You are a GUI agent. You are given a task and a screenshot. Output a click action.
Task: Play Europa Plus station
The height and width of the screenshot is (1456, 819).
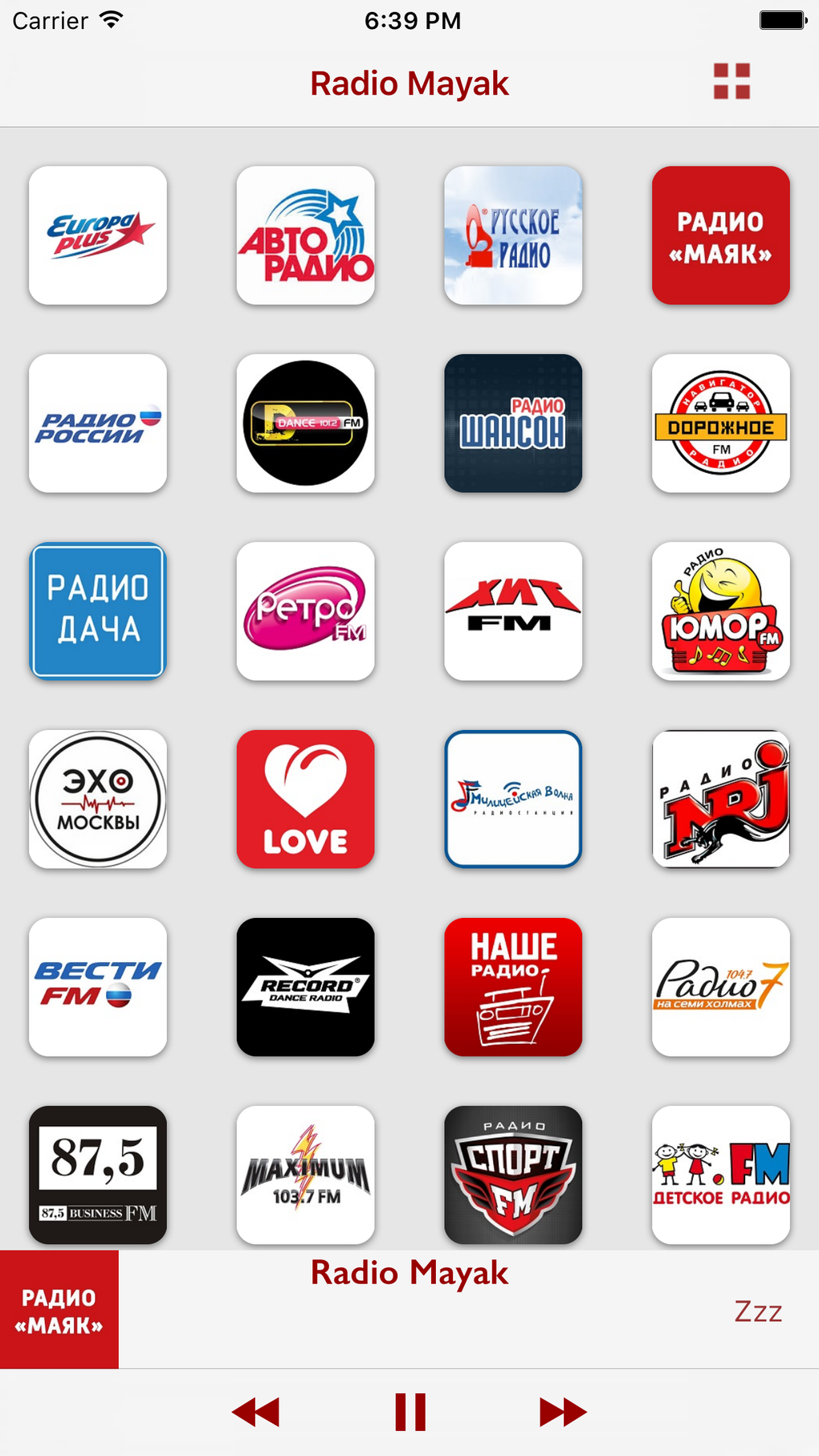coord(98,235)
